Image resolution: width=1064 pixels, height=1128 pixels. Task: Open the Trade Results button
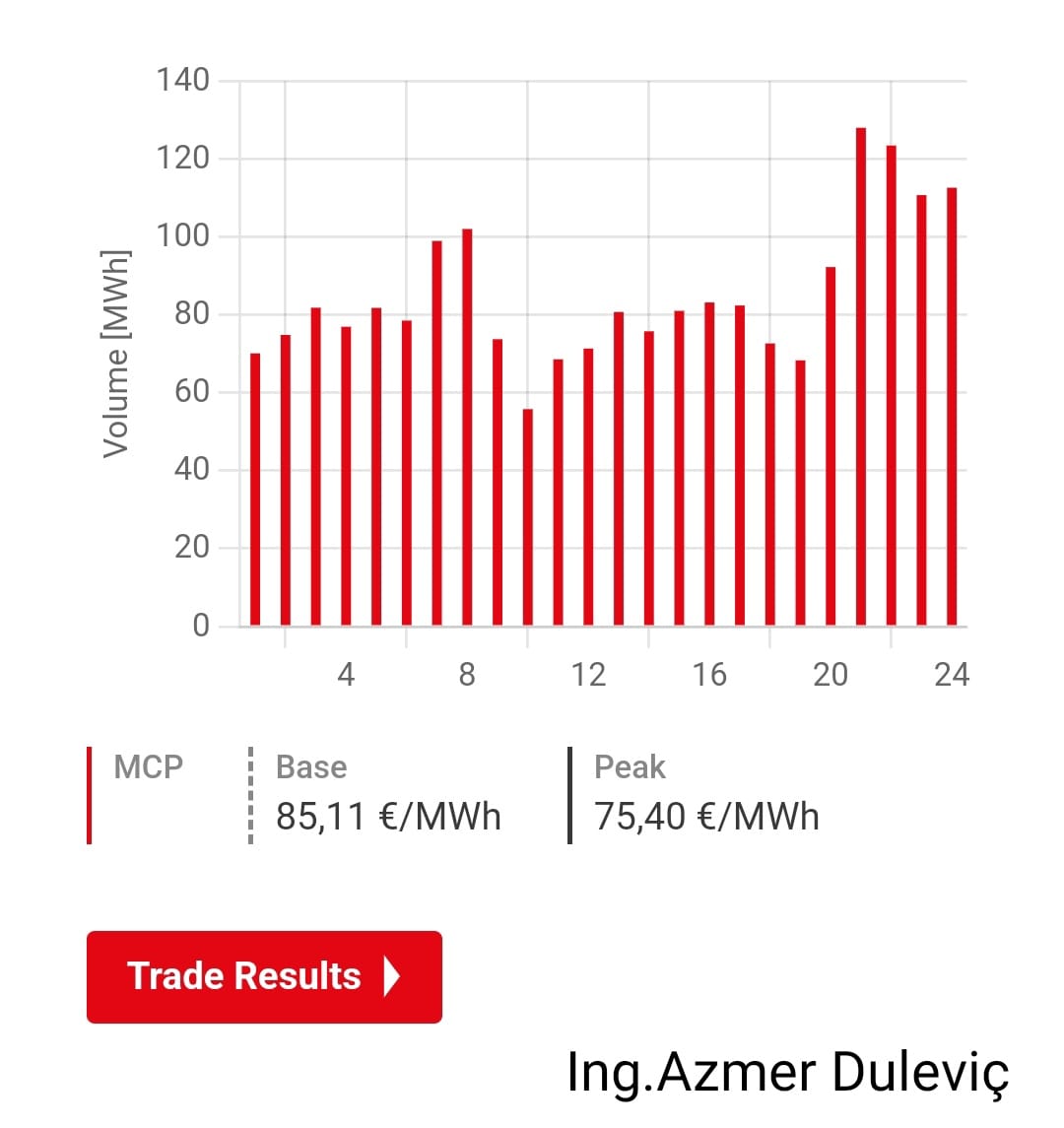264,976
